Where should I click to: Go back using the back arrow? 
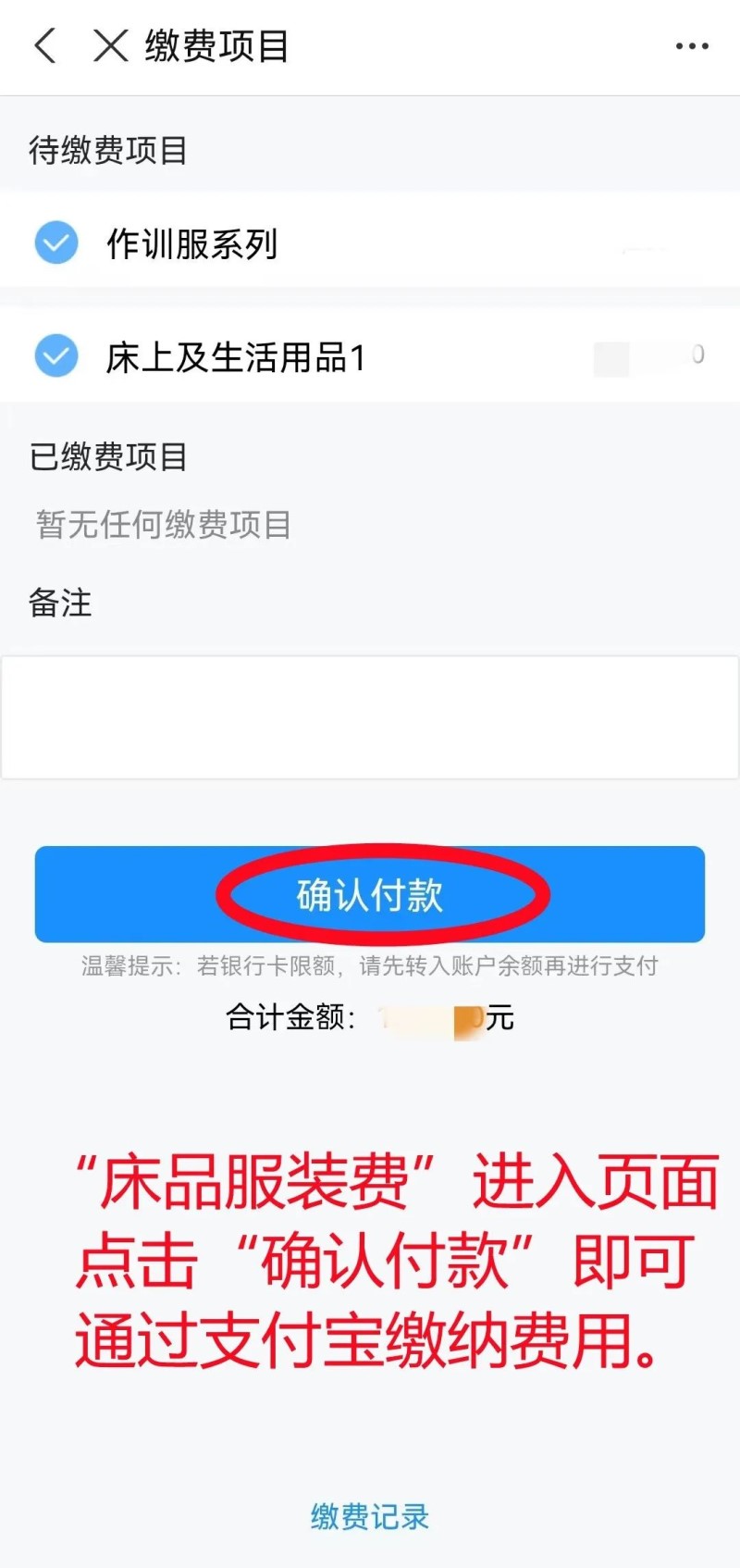45,45
